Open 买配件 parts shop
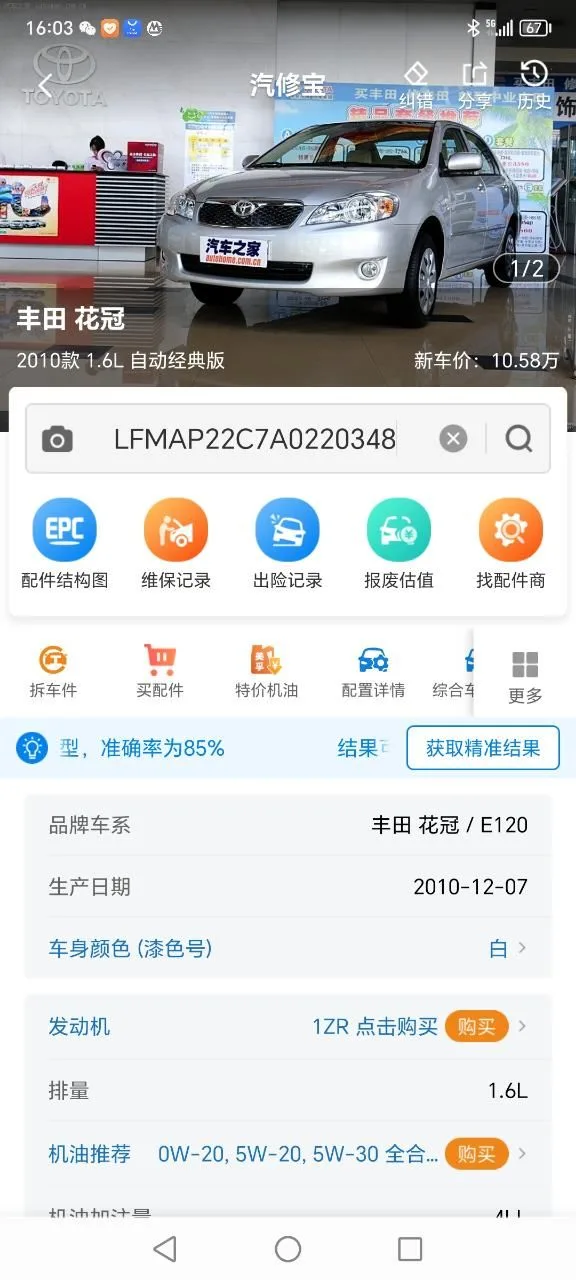Screen dimensions: 576x1280 click(x=160, y=671)
